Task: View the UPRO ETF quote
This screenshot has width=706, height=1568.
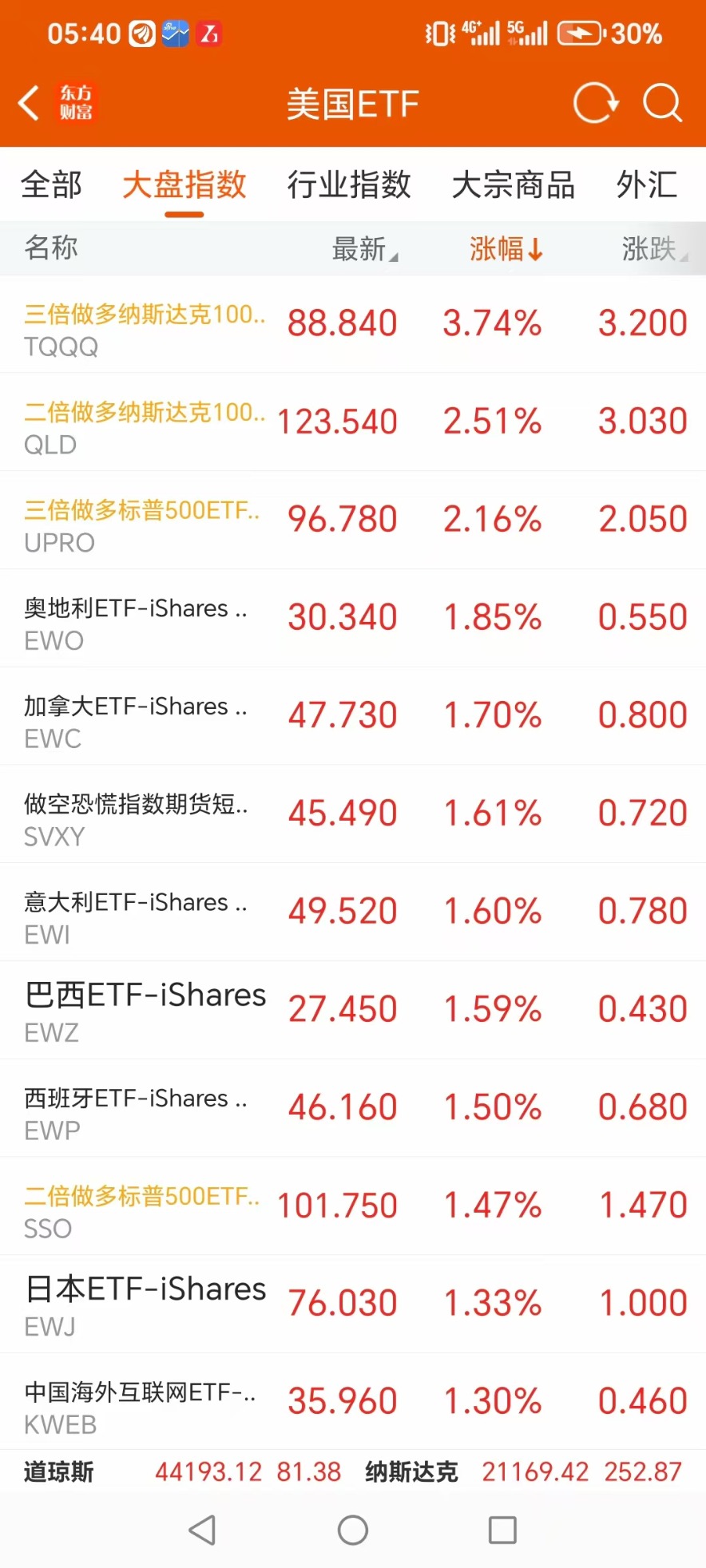Action: click(x=353, y=521)
